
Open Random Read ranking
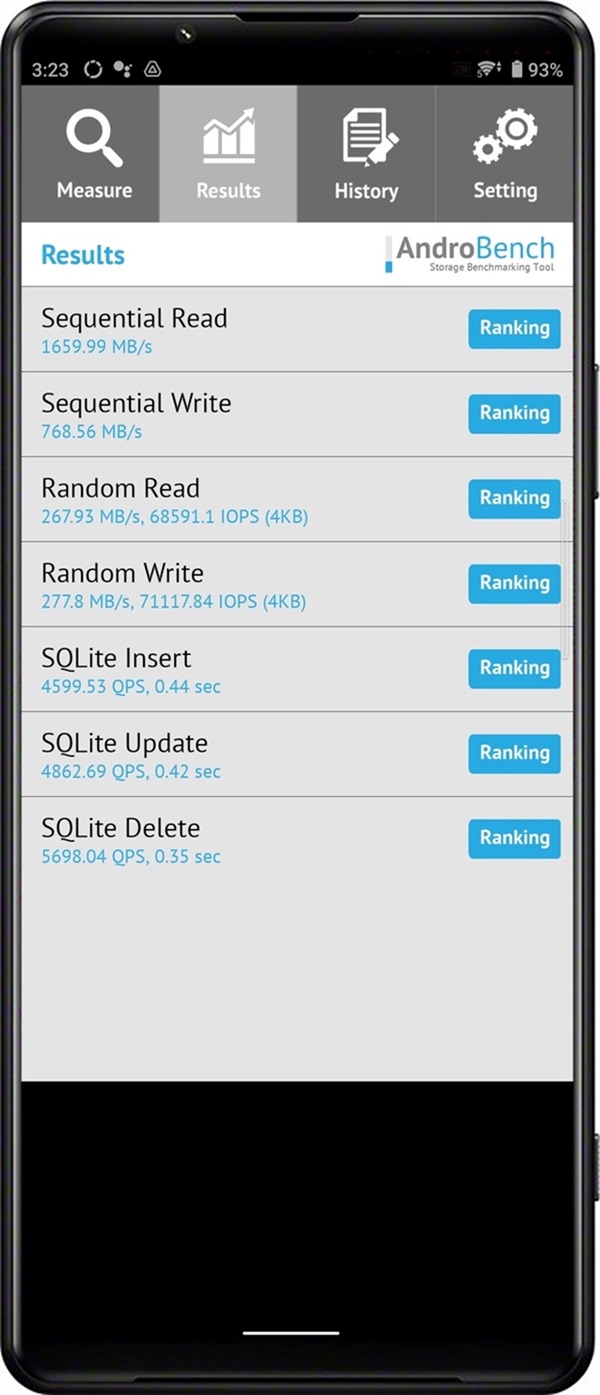pos(514,498)
